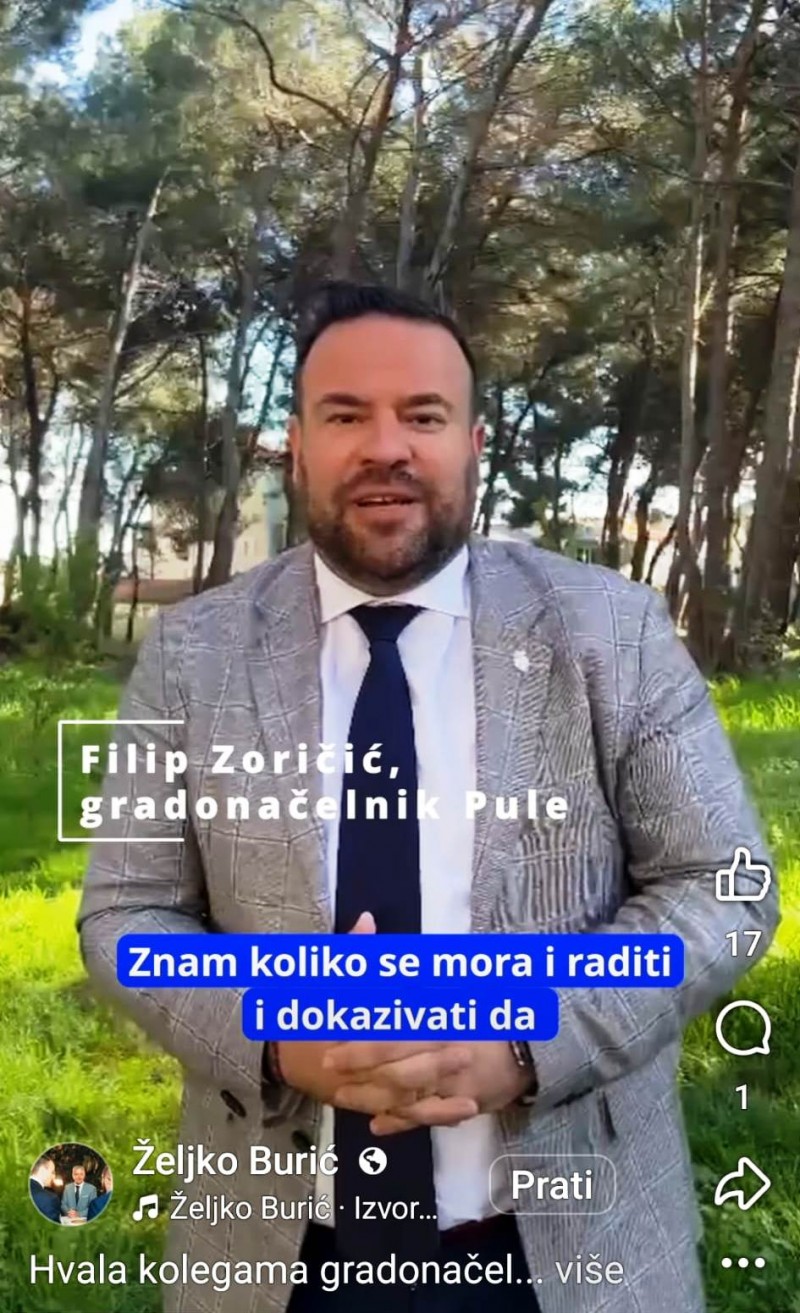This screenshot has width=800, height=1313.
Task: Like this reel with thumbs up
Action: coord(743,875)
